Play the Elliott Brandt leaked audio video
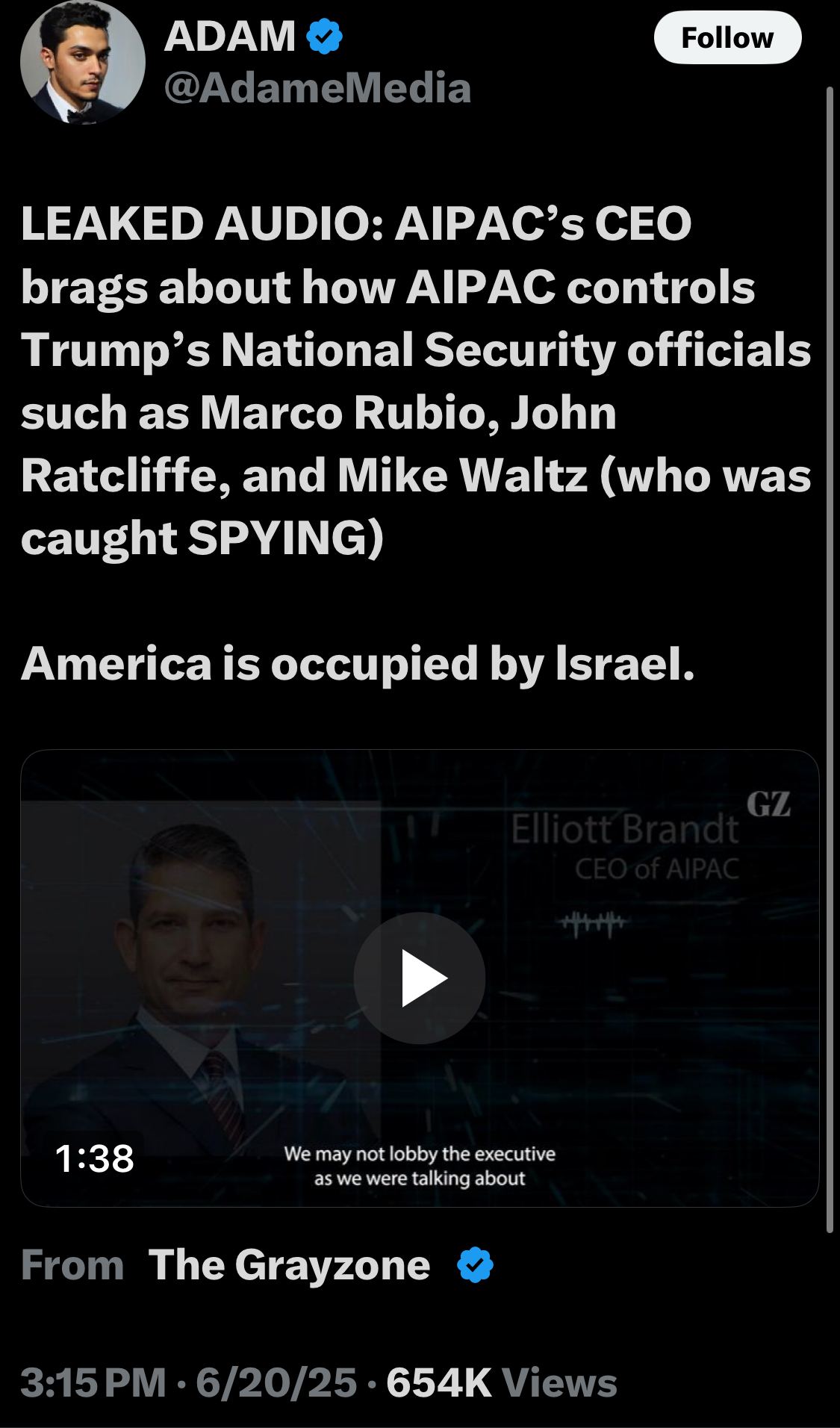This screenshot has height=1428, width=840. coord(420,978)
